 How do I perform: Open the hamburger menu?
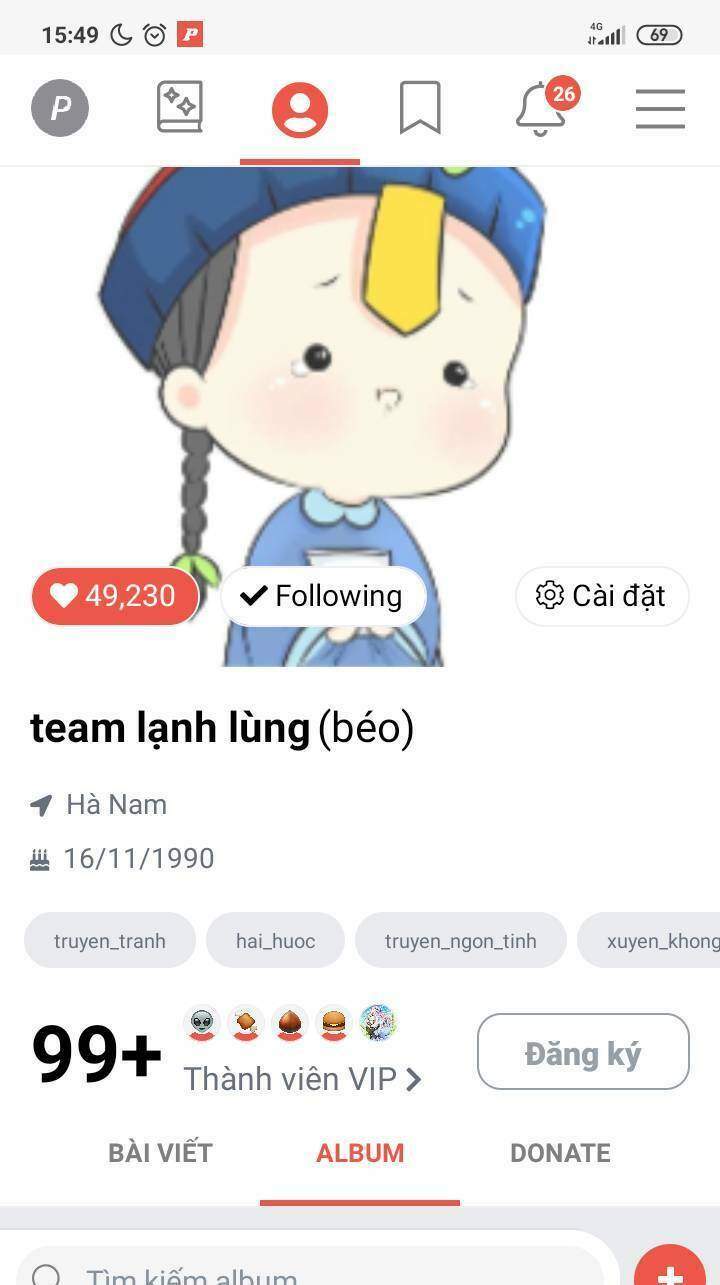coord(660,110)
